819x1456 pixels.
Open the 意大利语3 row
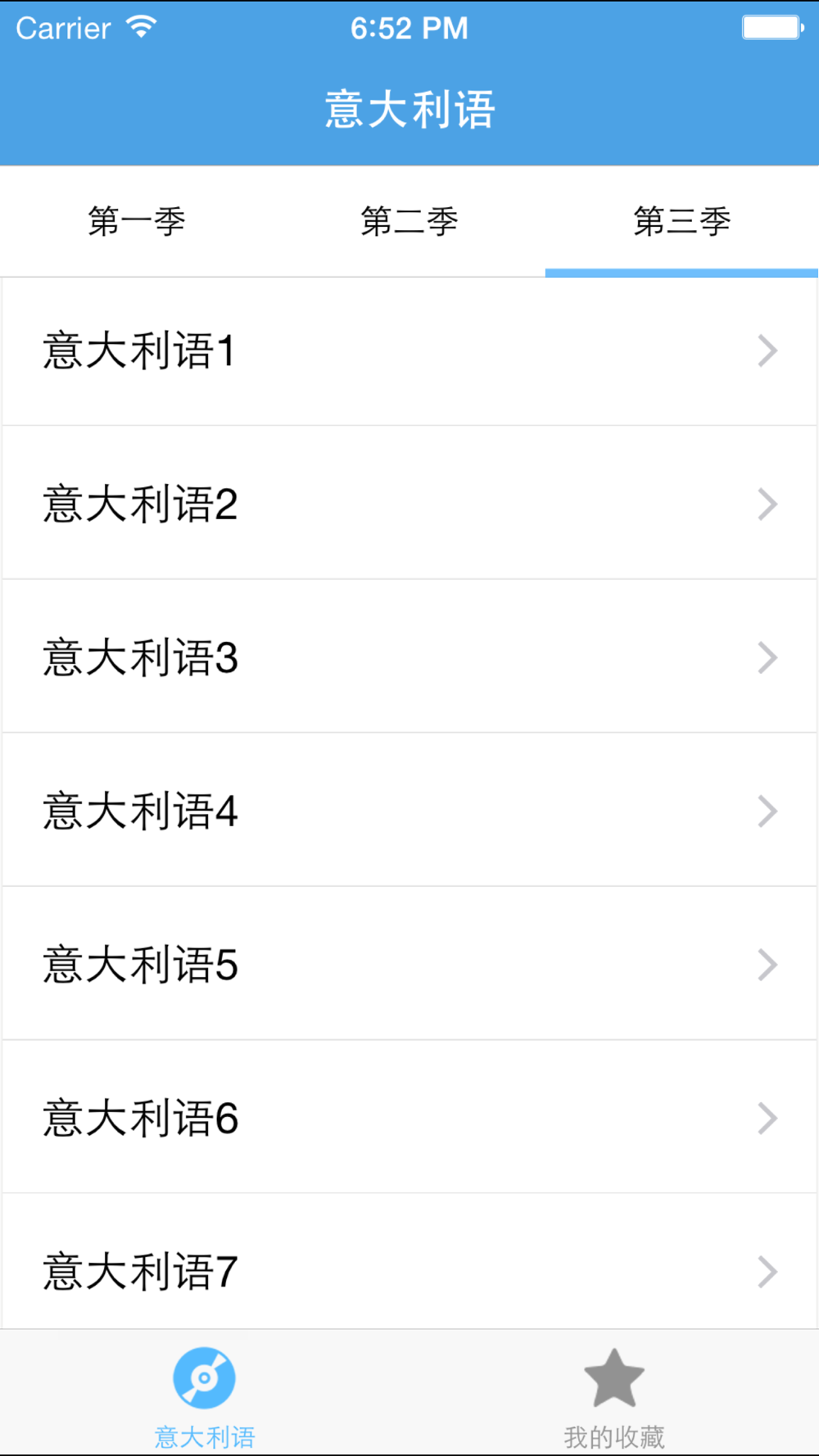[x=409, y=656]
